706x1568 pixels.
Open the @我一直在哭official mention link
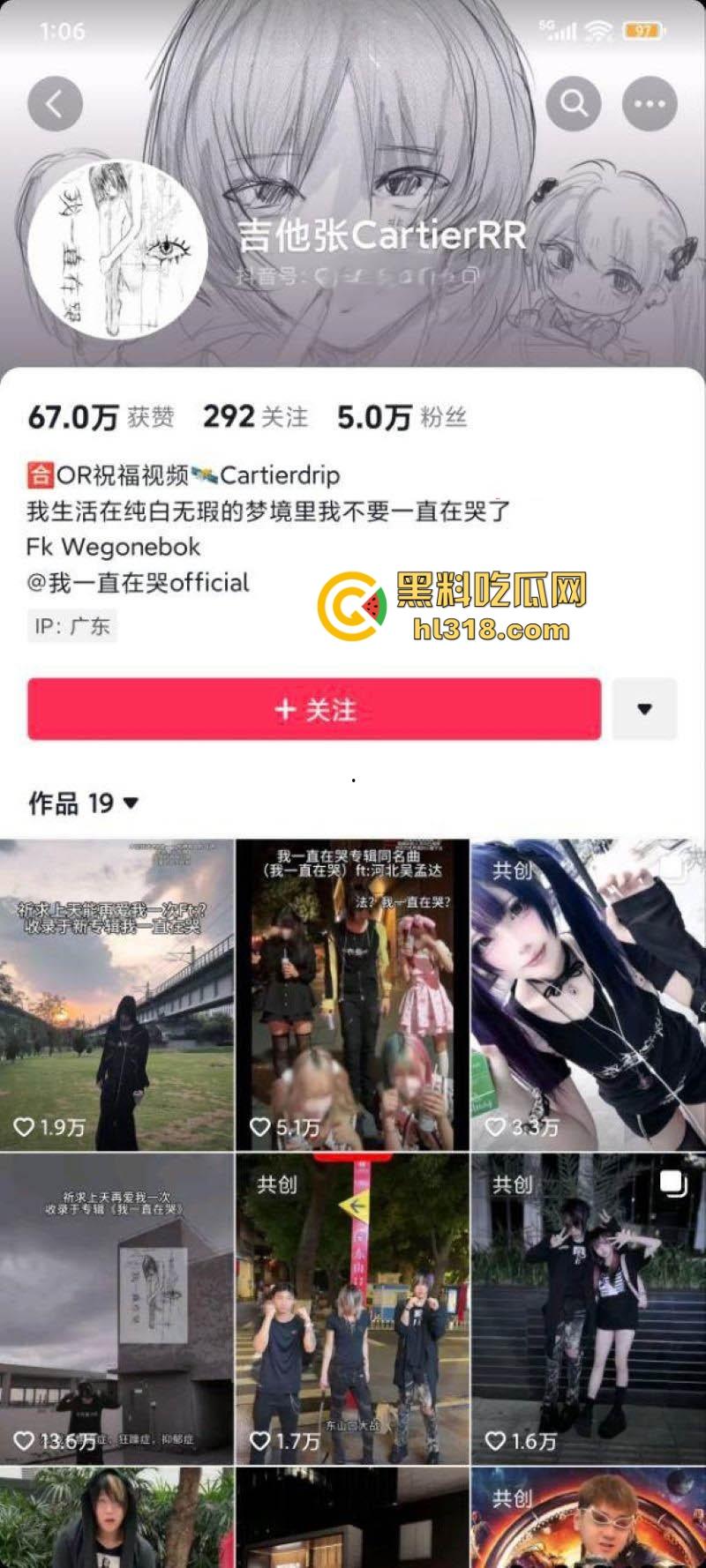pos(139,583)
